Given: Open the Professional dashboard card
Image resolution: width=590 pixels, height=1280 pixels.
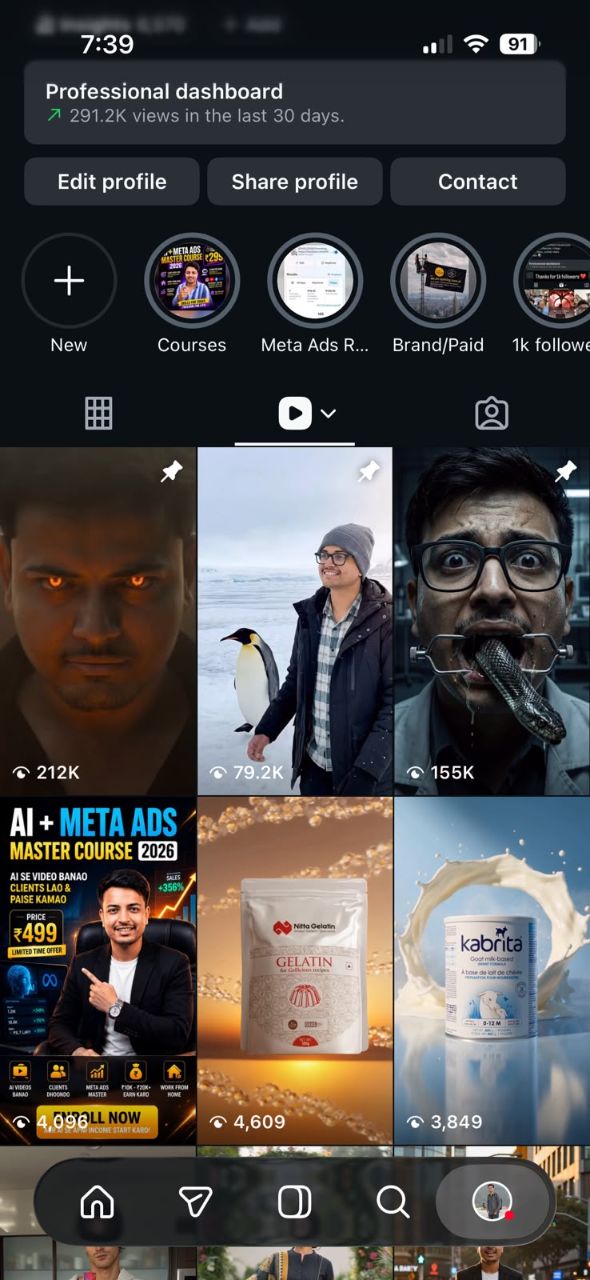Looking at the screenshot, I should click(295, 102).
